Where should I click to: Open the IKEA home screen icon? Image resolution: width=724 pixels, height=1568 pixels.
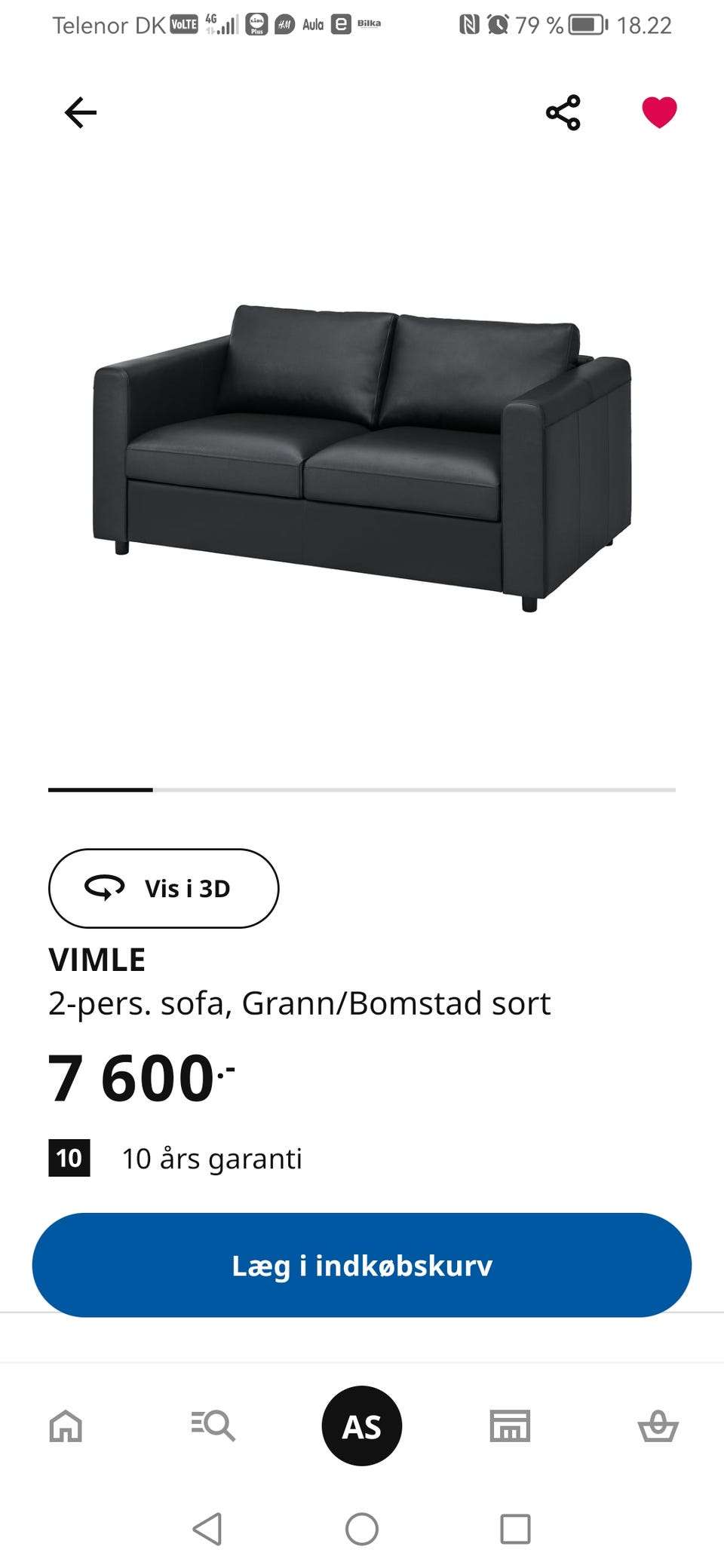(66, 1425)
